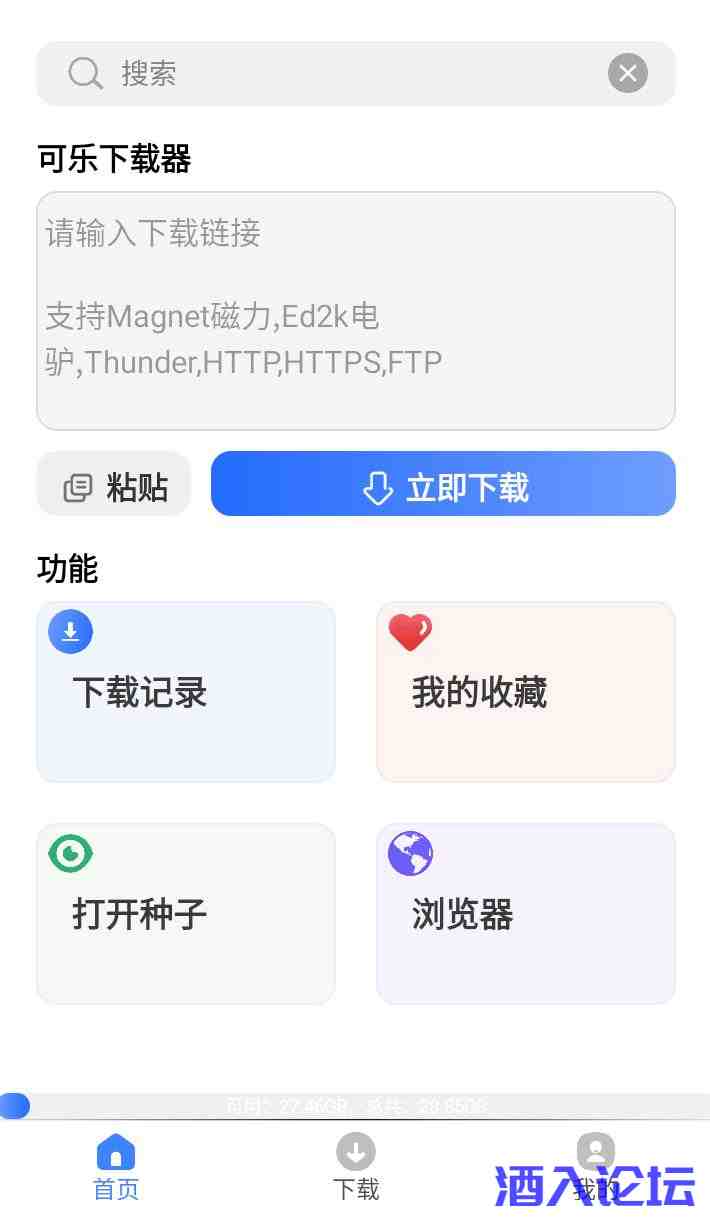The width and height of the screenshot is (710, 1221).
Task: Switch to the 首页 home tab
Action: [116, 1167]
